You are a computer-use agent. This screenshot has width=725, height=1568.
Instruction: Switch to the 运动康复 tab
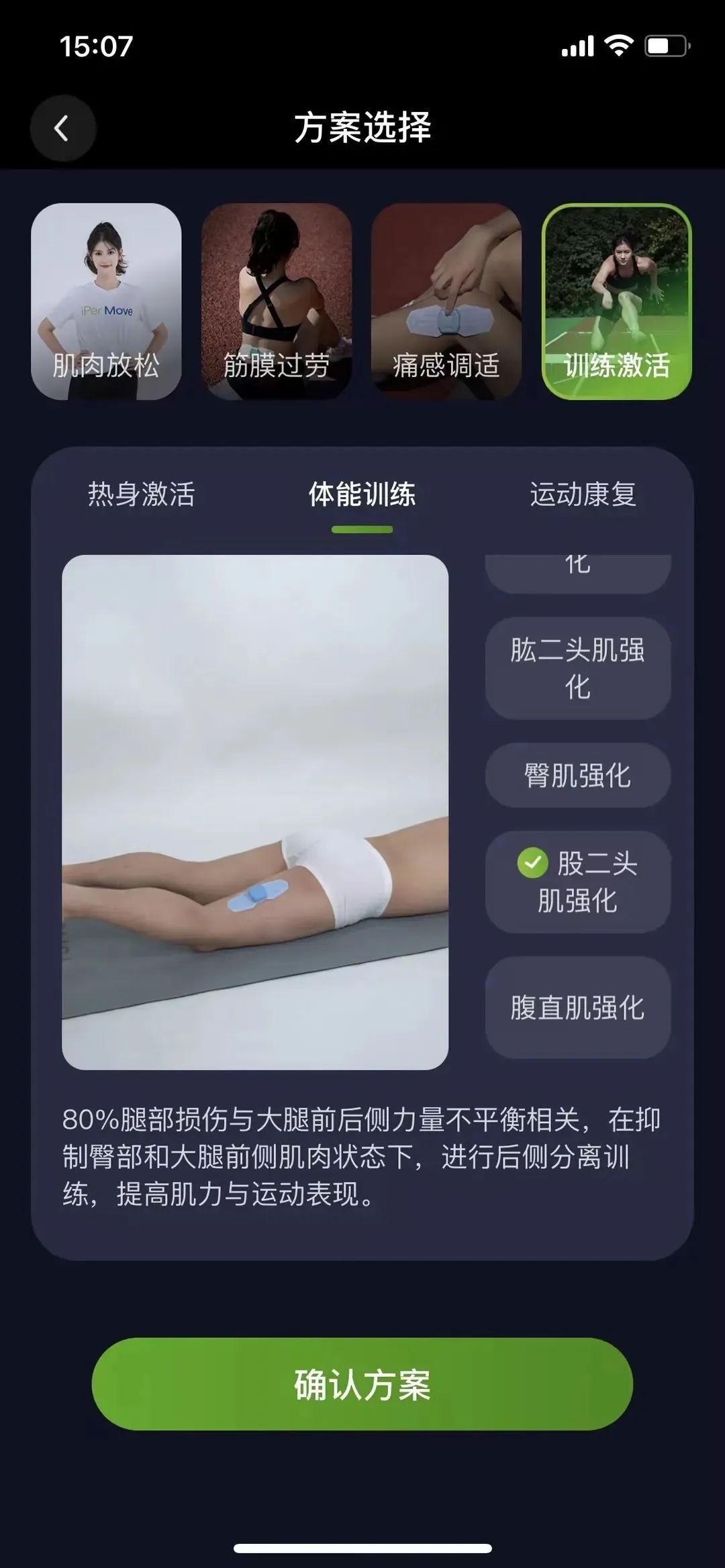click(x=583, y=495)
